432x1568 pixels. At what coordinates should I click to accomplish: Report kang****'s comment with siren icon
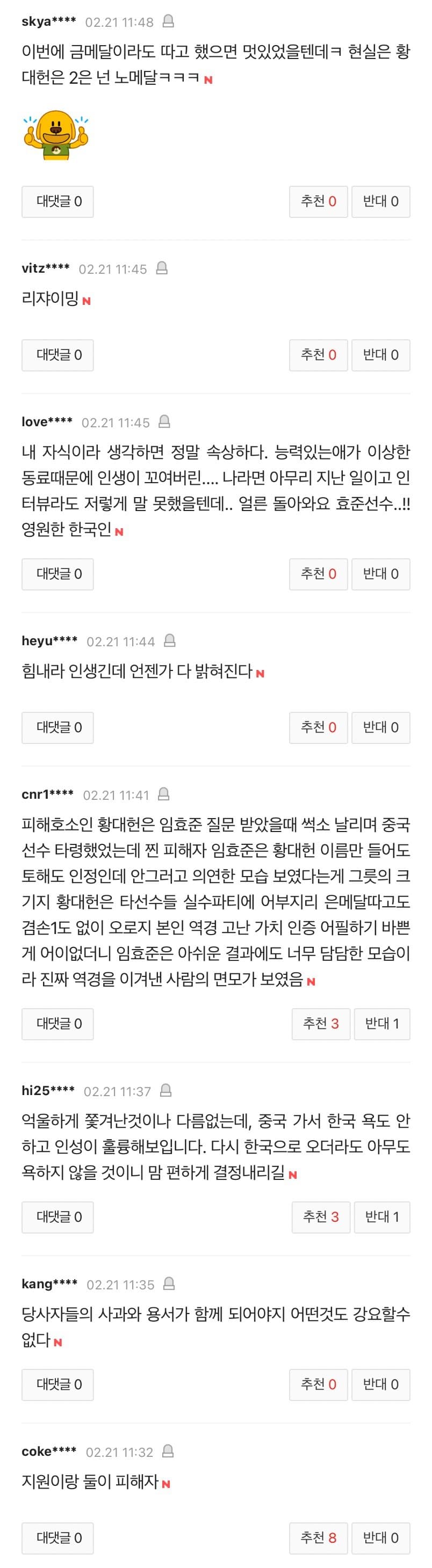tap(169, 1285)
